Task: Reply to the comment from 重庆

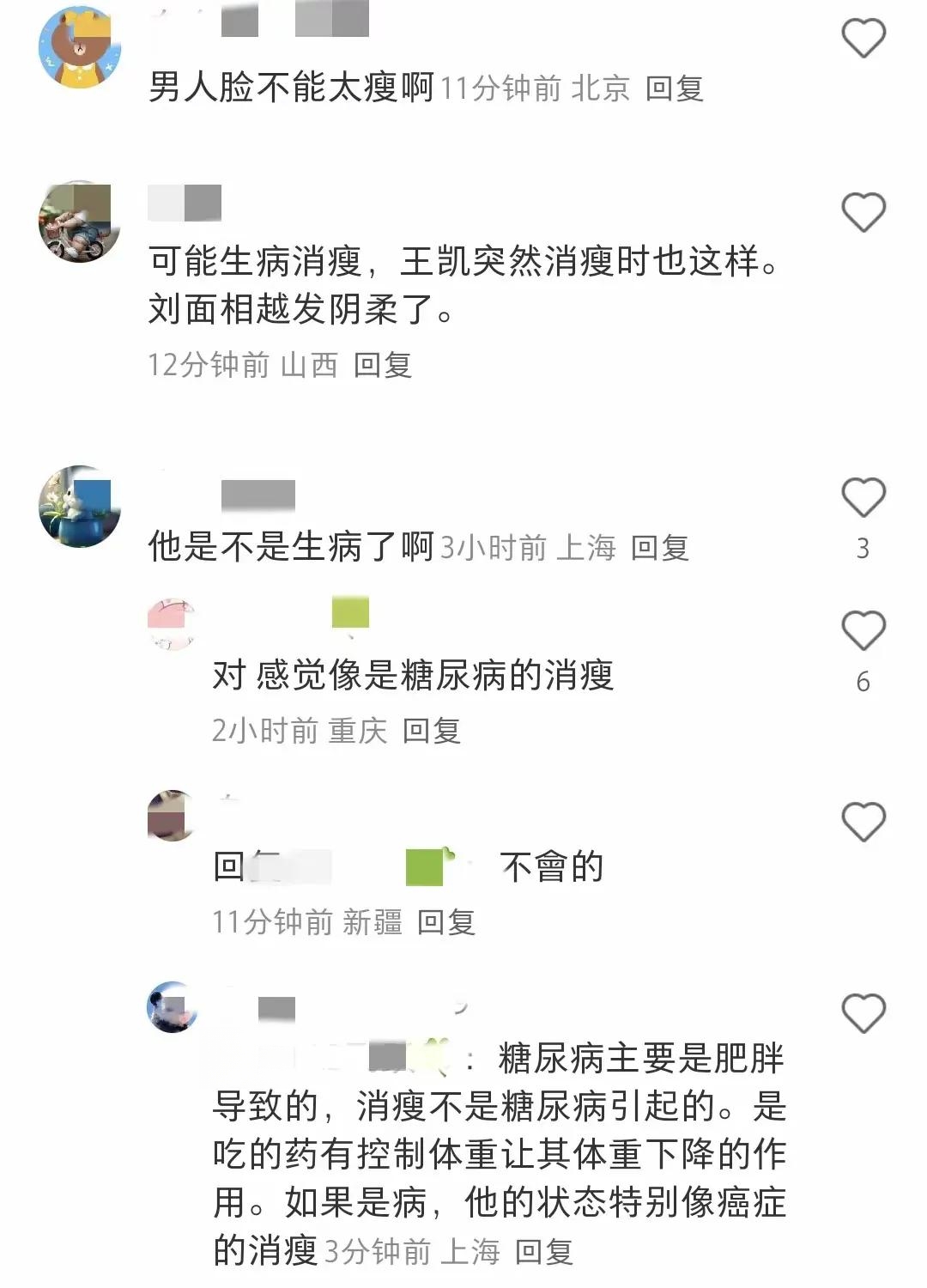Action: tap(431, 731)
